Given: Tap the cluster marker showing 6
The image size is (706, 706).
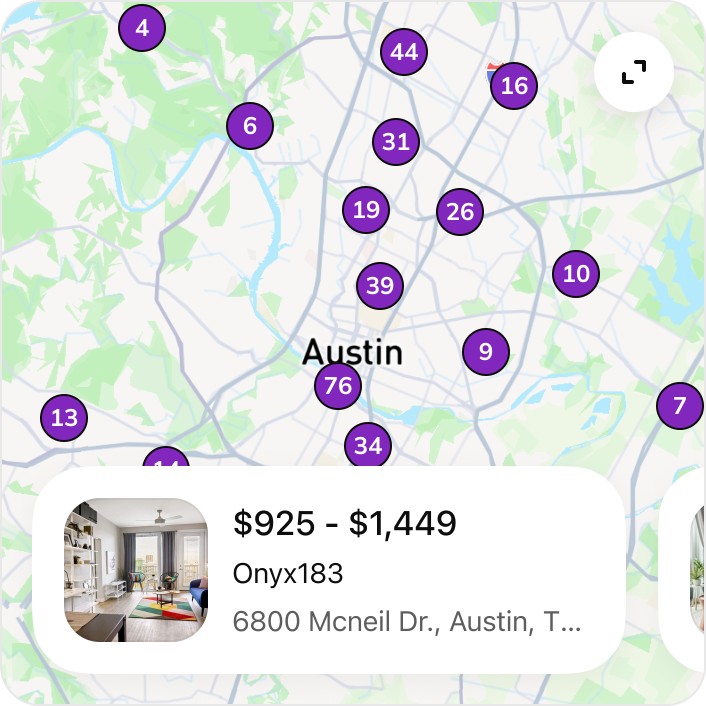Looking at the screenshot, I should tap(250, 126).
